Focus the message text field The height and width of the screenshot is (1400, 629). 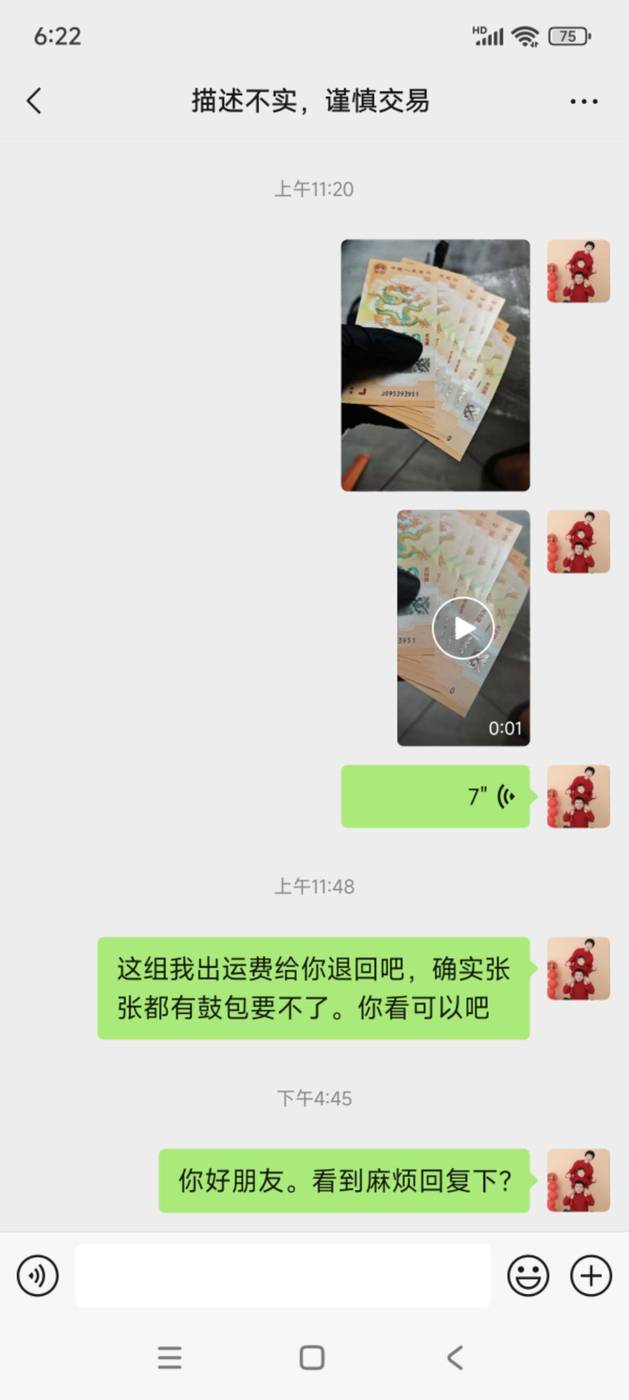tap(283, 1276)
